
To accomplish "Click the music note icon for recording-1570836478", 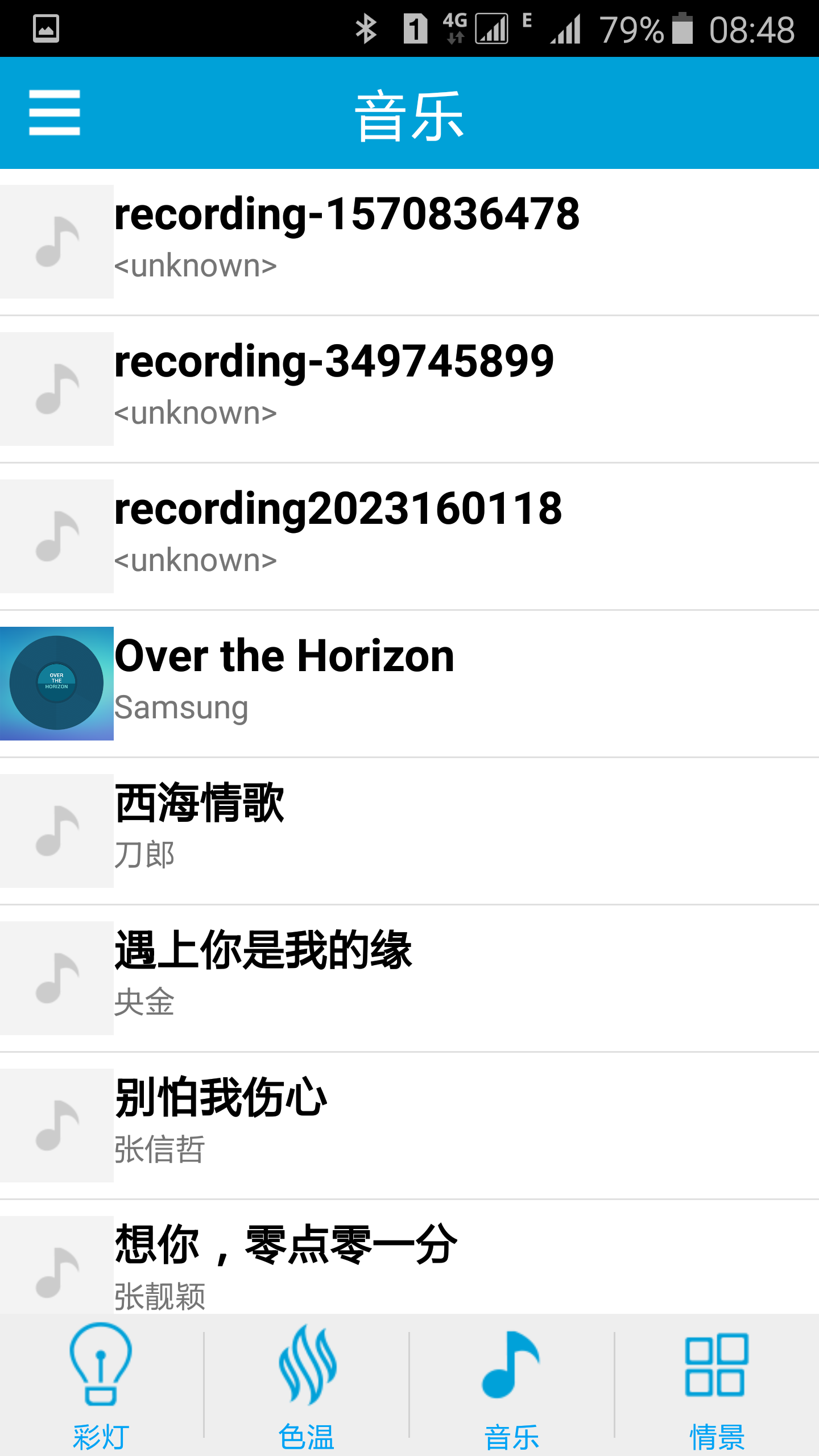I will [57, 239].
